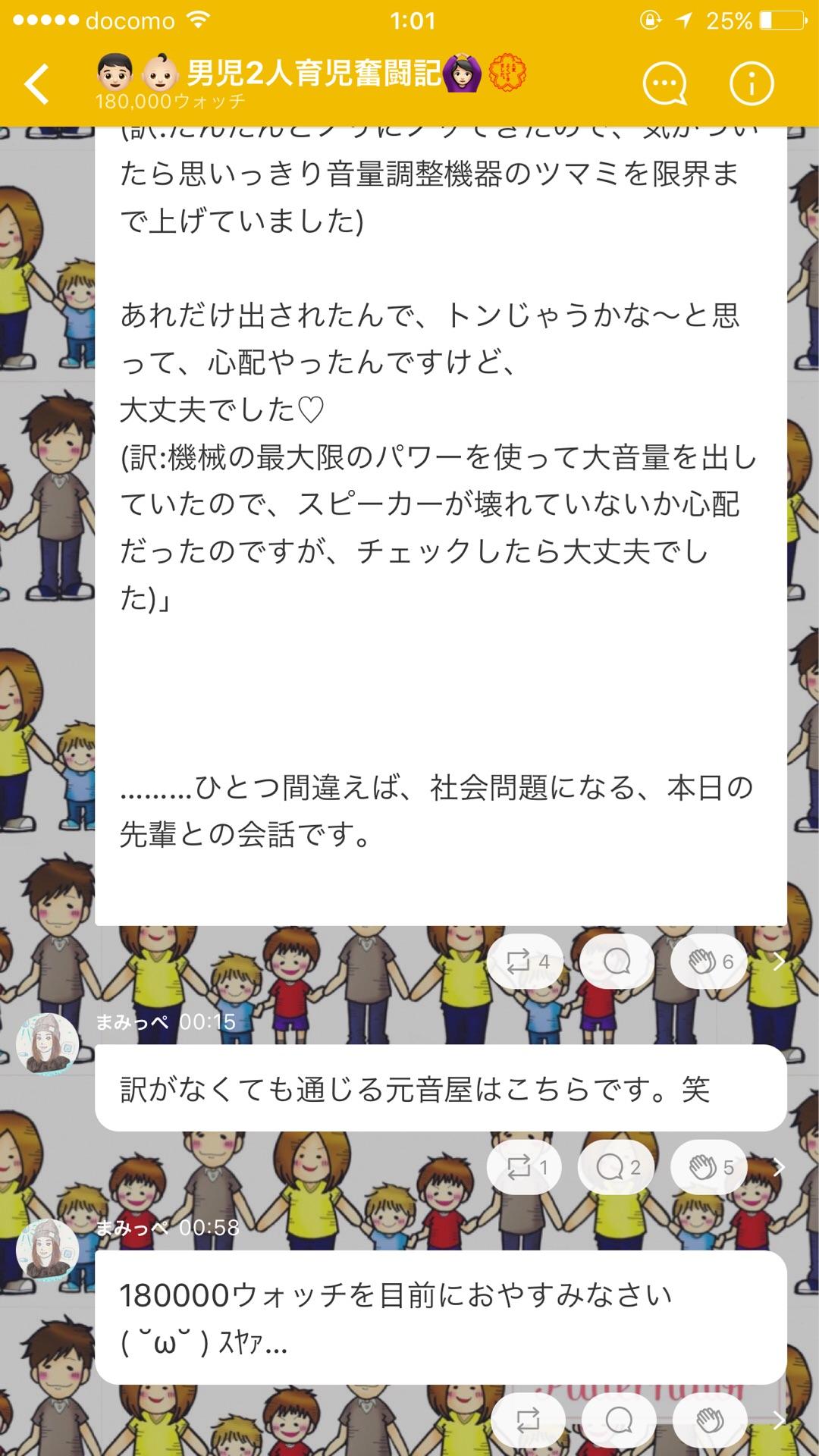Open the speech bubble menu in the header
The width and height of the screenshot is (819, 1456).
click(x=663, y=82)
